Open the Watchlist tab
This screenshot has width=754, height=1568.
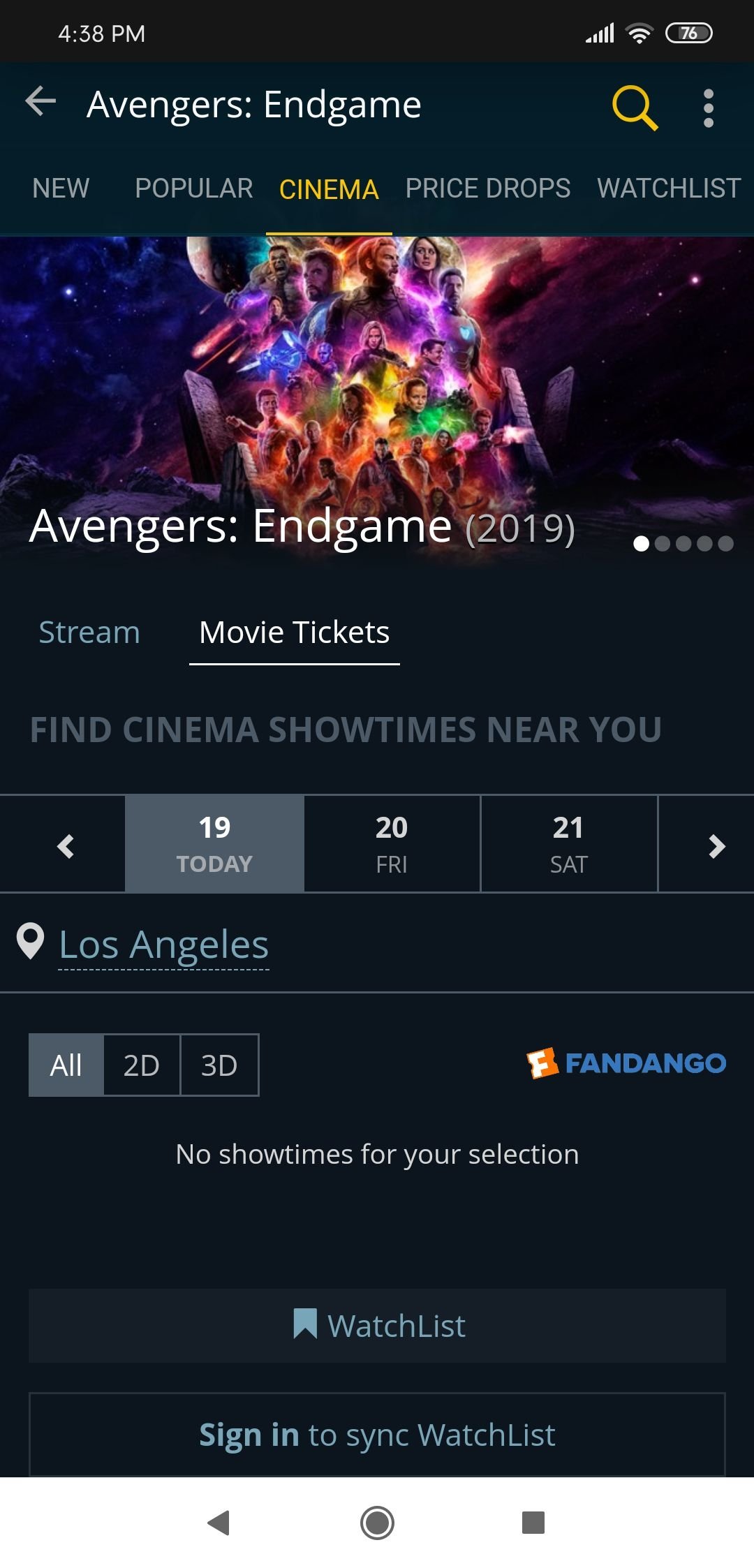(668, 188)
